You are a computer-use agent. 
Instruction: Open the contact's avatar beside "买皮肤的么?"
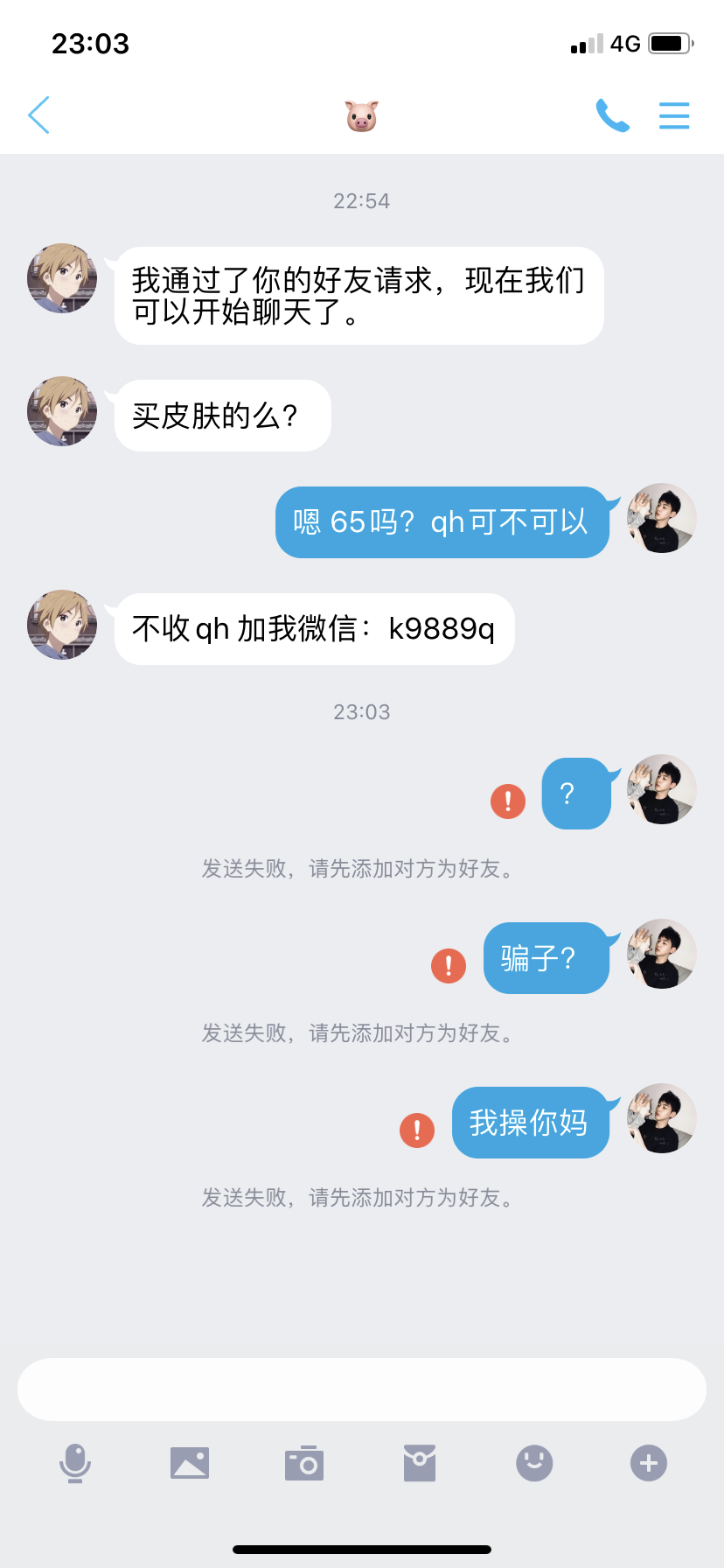coord(62,411)
